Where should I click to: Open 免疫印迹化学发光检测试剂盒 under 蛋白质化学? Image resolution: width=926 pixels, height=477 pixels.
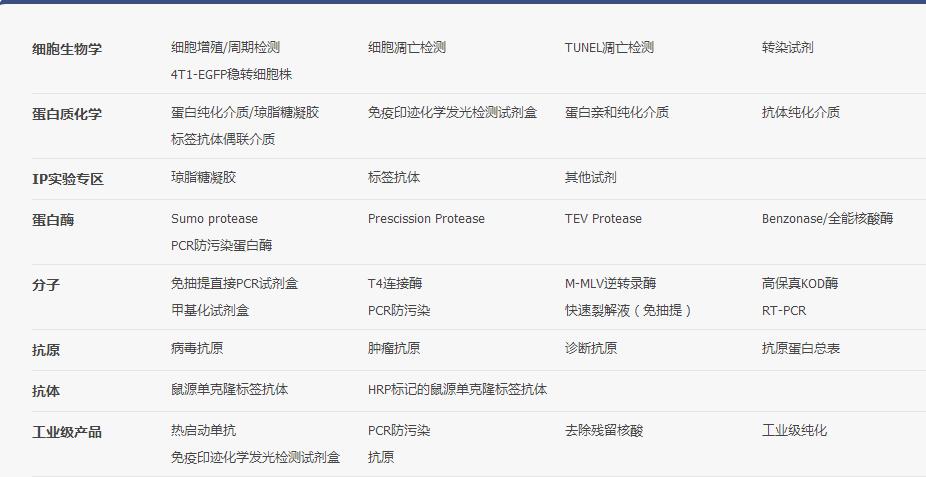click(x=452, y=112)
